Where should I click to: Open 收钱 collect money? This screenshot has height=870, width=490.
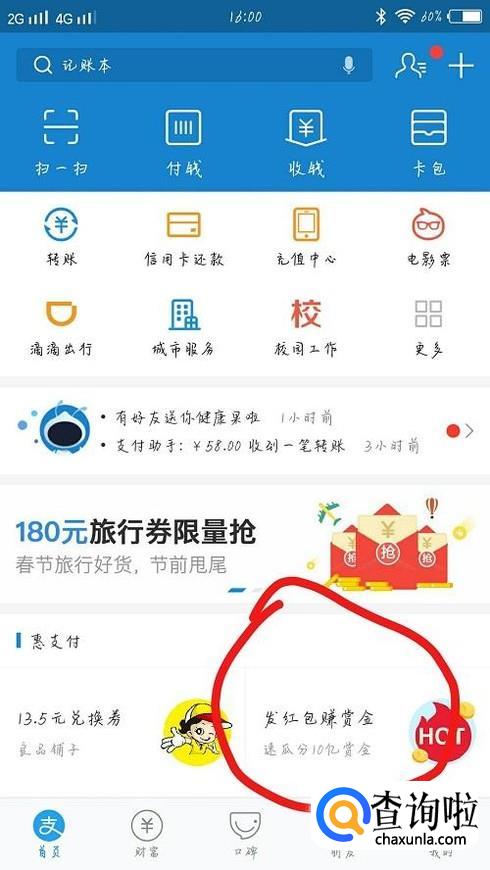[x=306, y=143]
